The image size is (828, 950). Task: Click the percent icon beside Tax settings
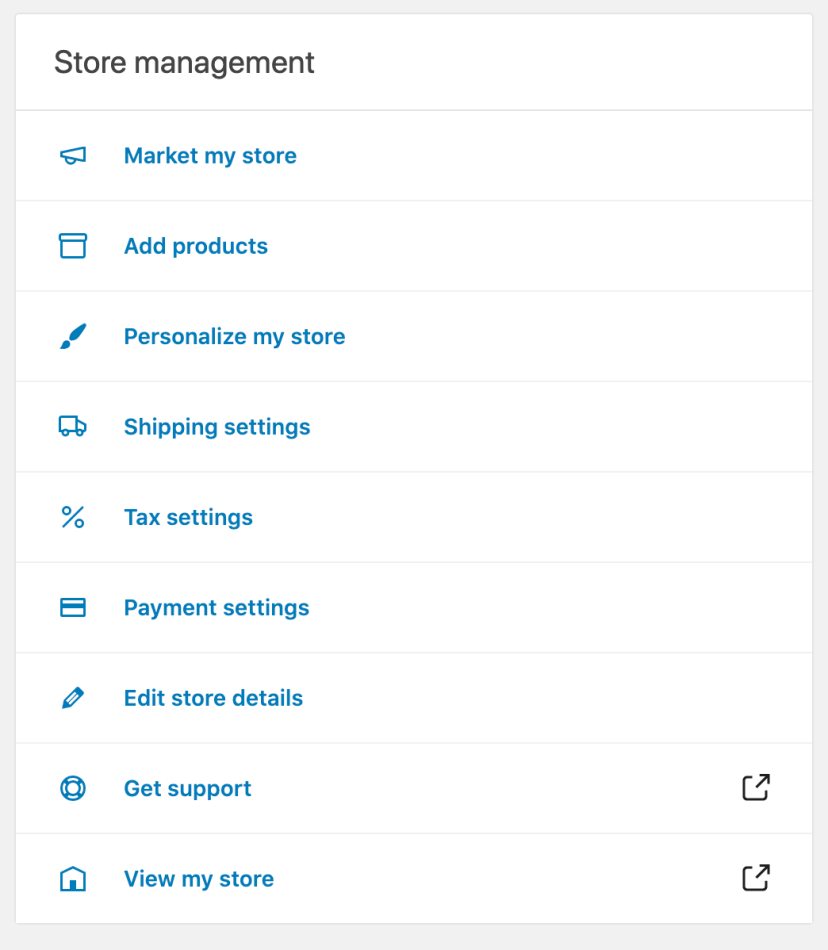click(72, 517)
